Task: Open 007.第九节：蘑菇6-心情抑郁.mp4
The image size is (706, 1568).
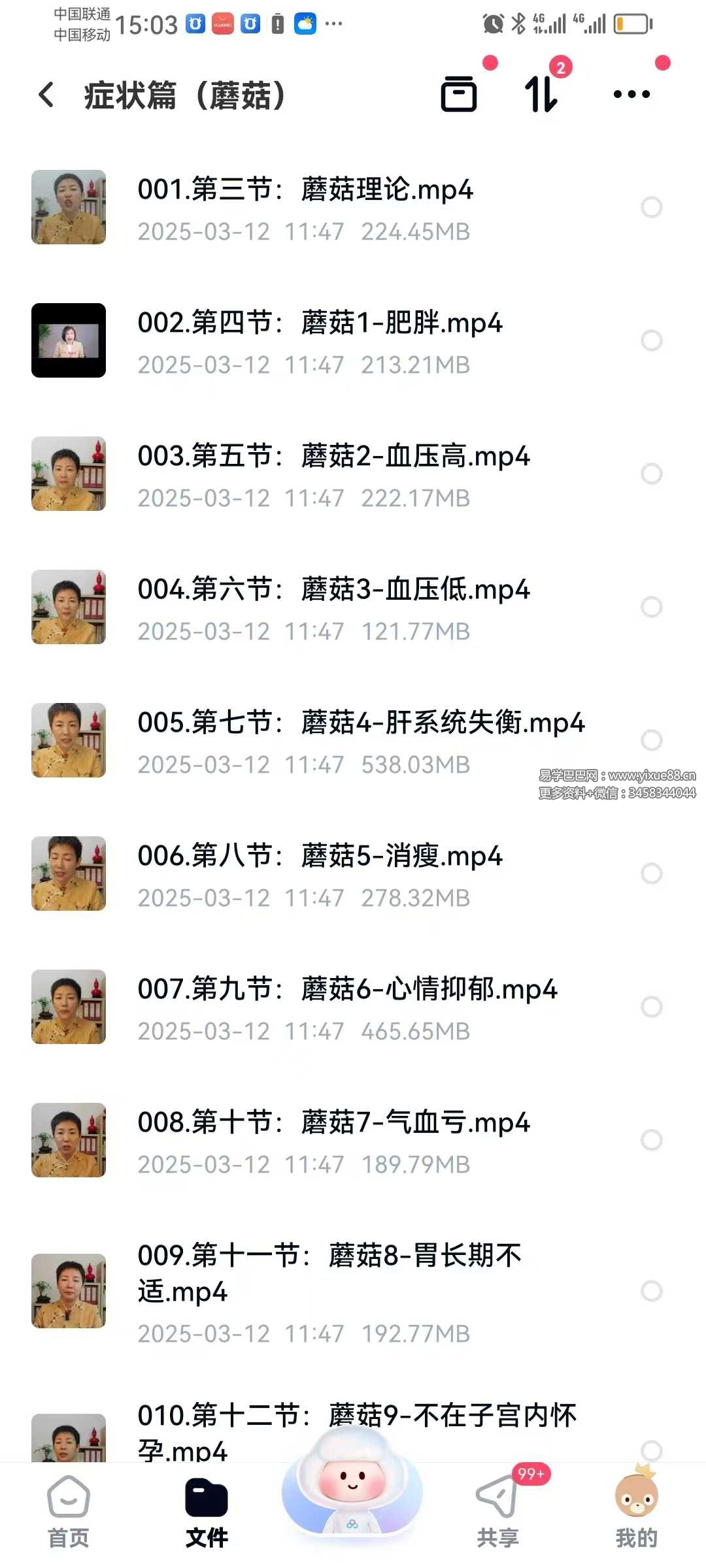Action: [x=347, y=990]
